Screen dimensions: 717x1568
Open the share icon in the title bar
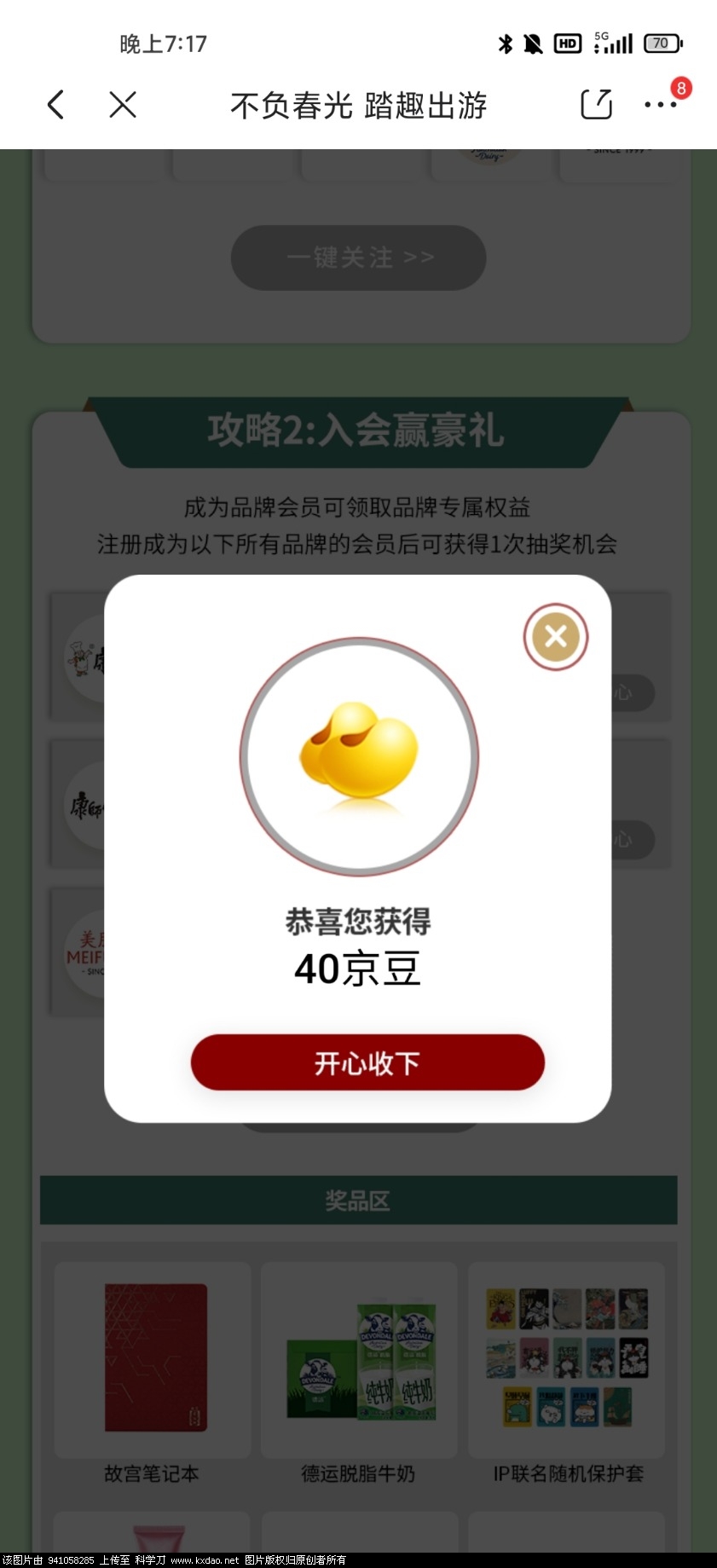[x=596, y=103]
